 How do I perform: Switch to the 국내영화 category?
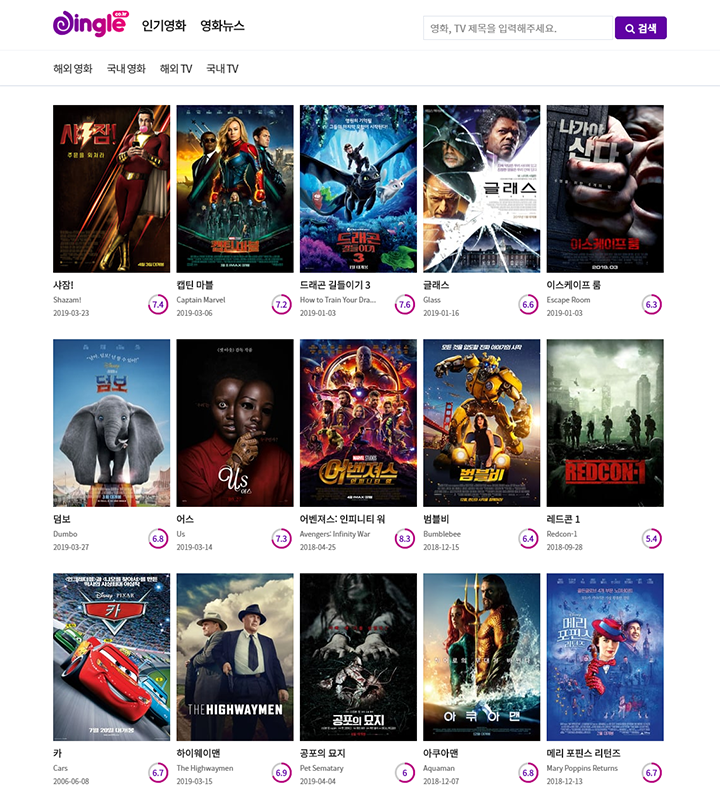[x=126, y=68]
